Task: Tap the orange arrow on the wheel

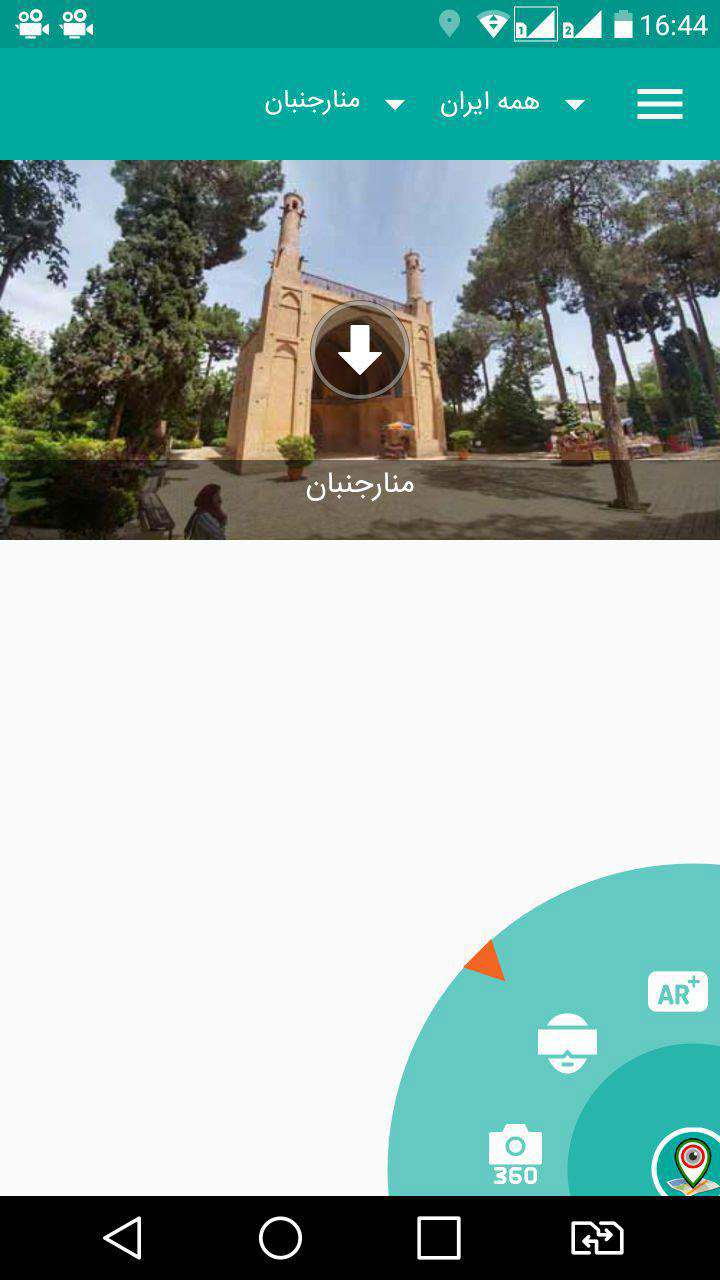Action: tap(487, 961)
